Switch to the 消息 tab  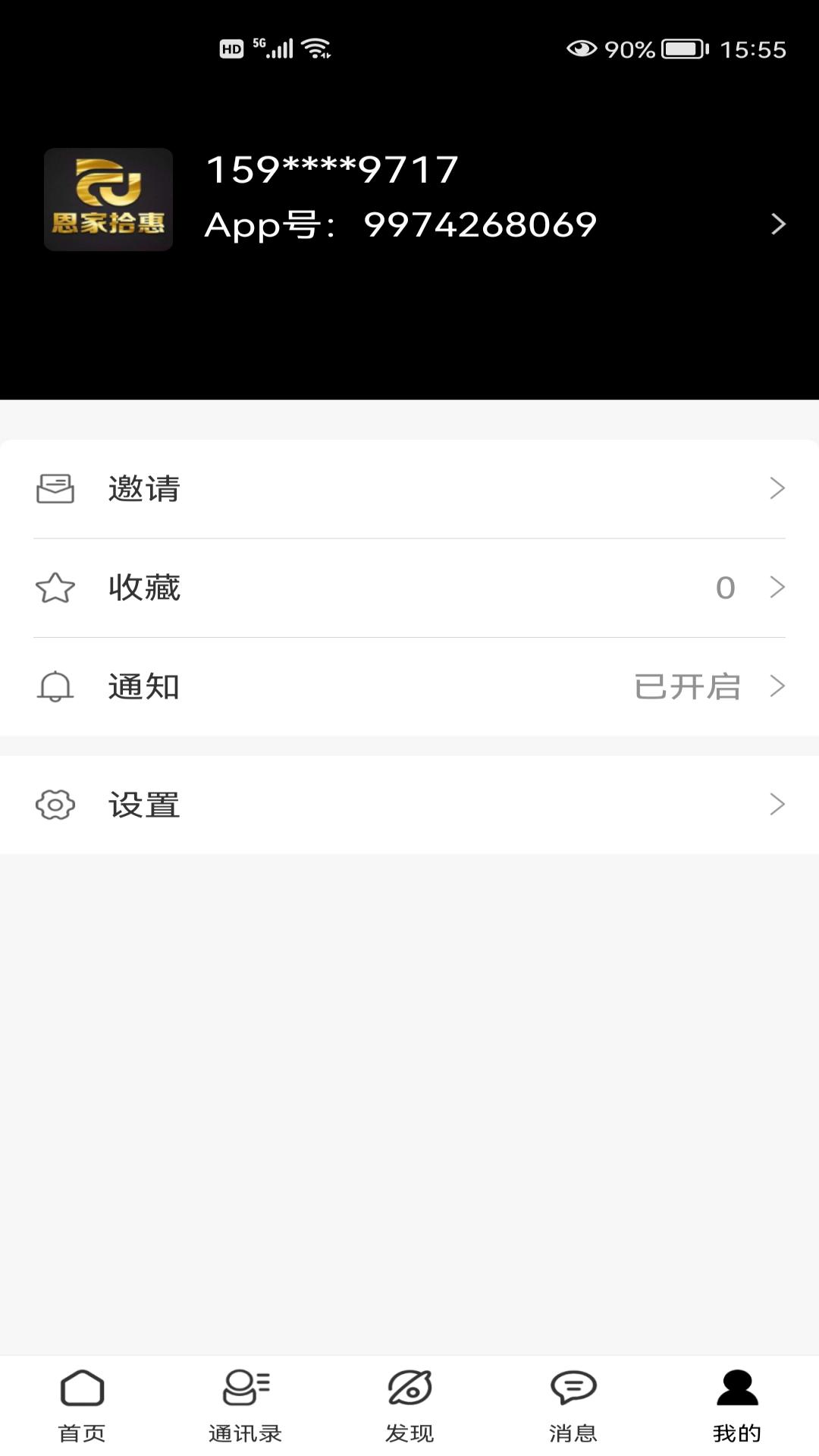(x=573, y=1406)
